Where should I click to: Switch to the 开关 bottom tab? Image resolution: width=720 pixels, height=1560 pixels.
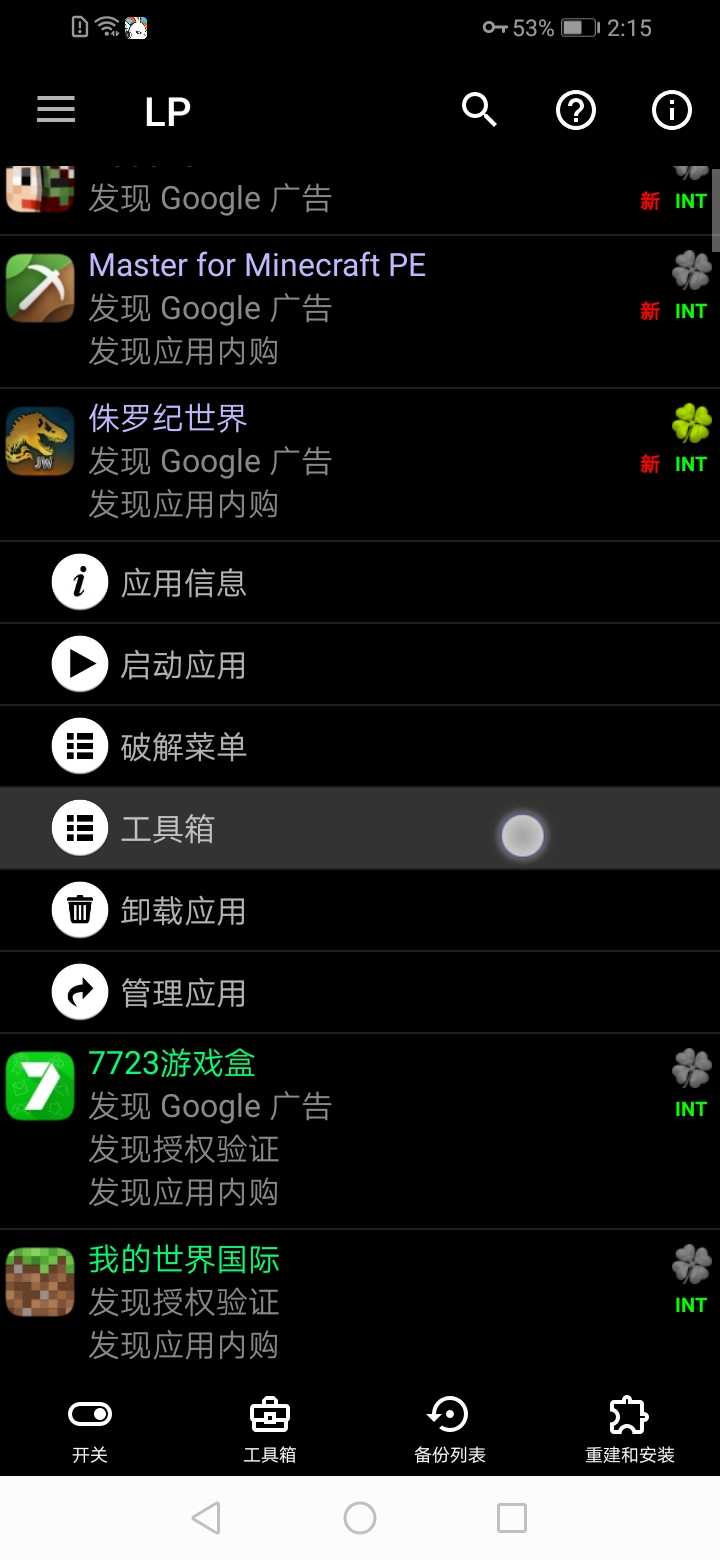pos(90,1430)
